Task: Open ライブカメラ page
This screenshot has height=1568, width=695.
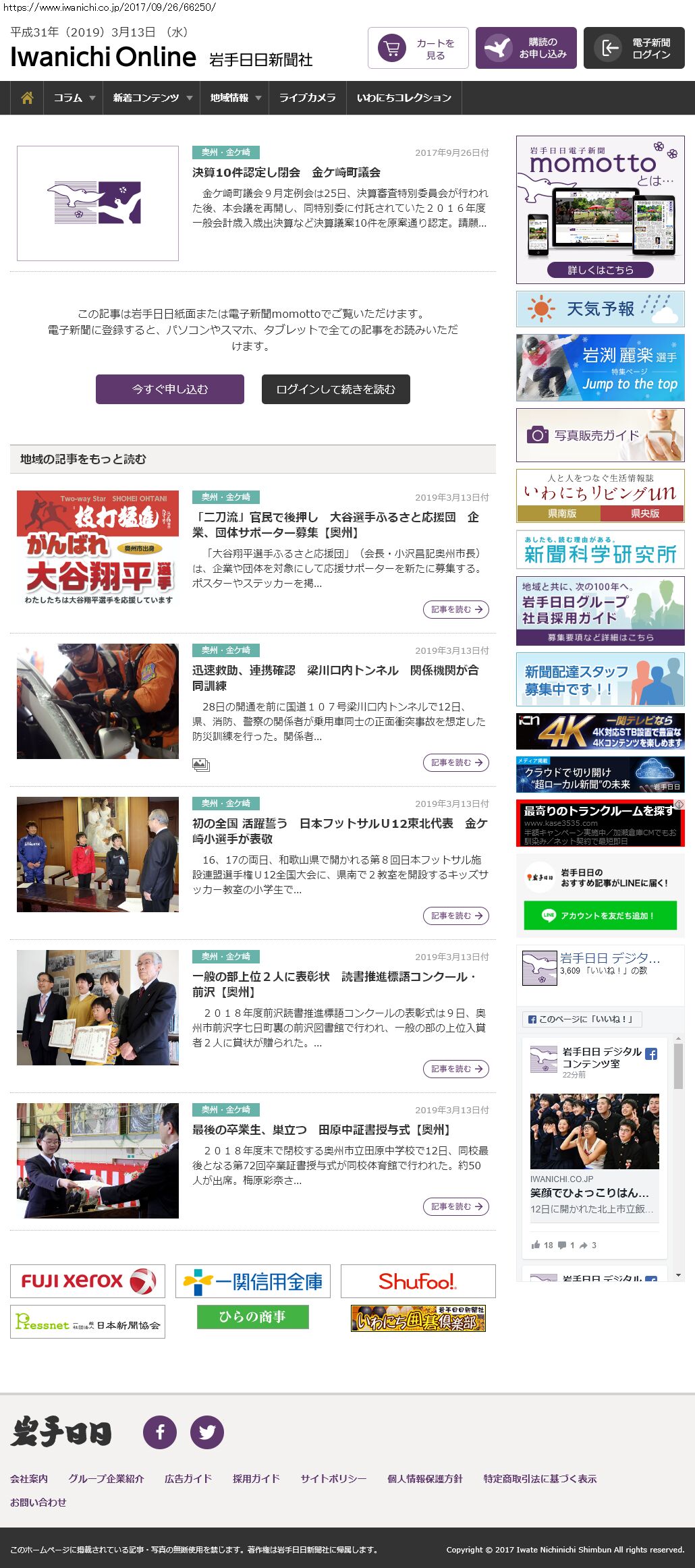Action: coord(307,98)
